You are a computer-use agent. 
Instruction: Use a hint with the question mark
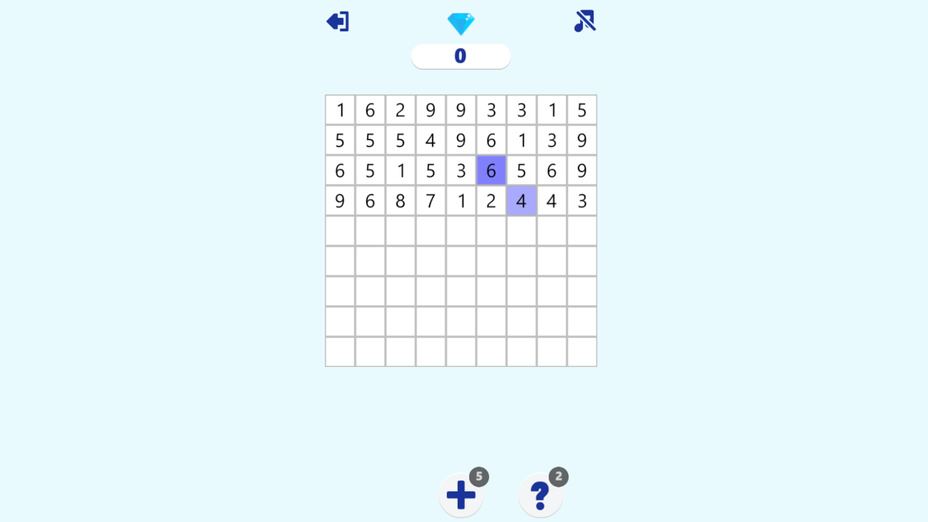pyautogui.click(x=540, y=495)
